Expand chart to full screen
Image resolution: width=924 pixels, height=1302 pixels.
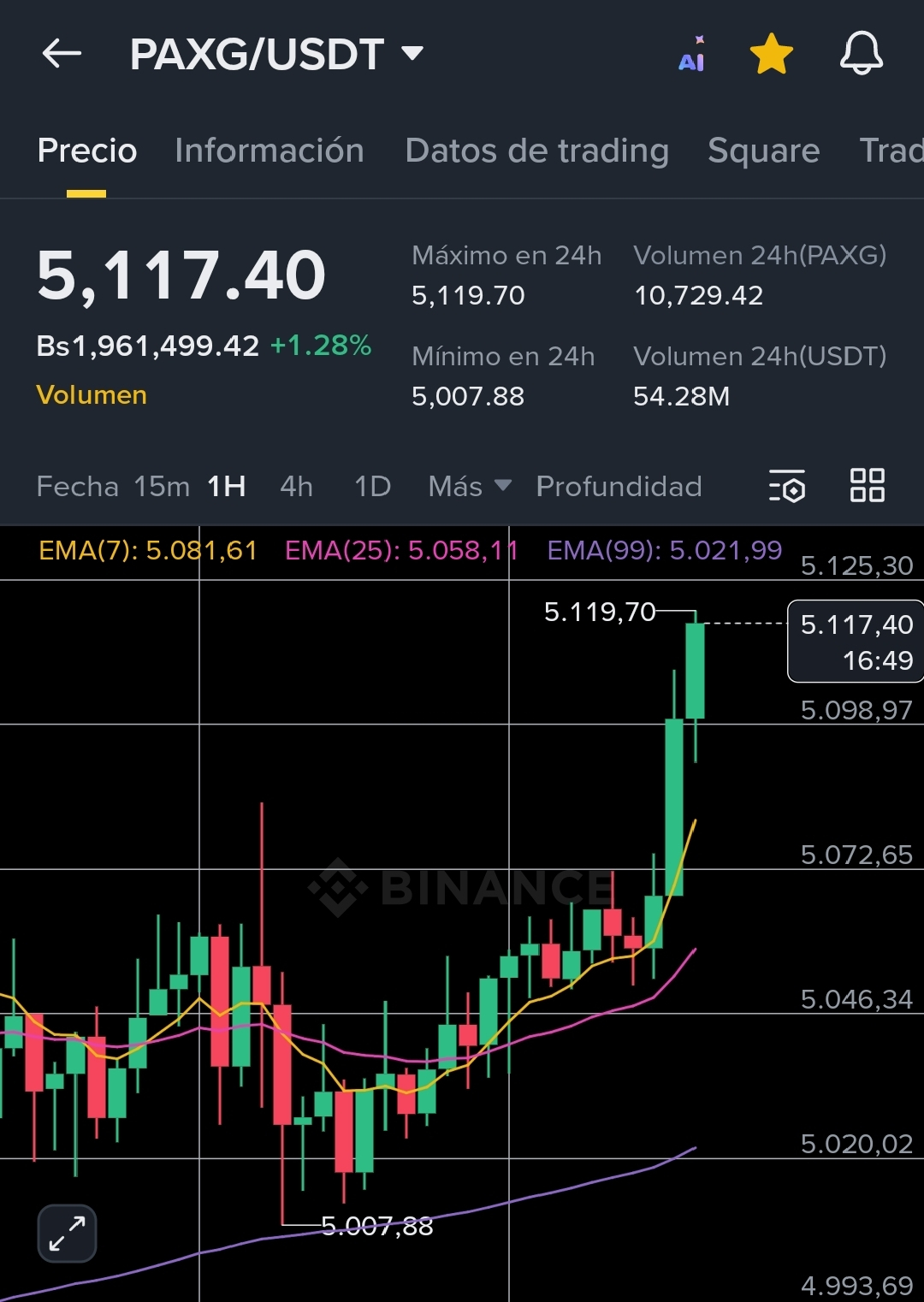coord(67,1234)
